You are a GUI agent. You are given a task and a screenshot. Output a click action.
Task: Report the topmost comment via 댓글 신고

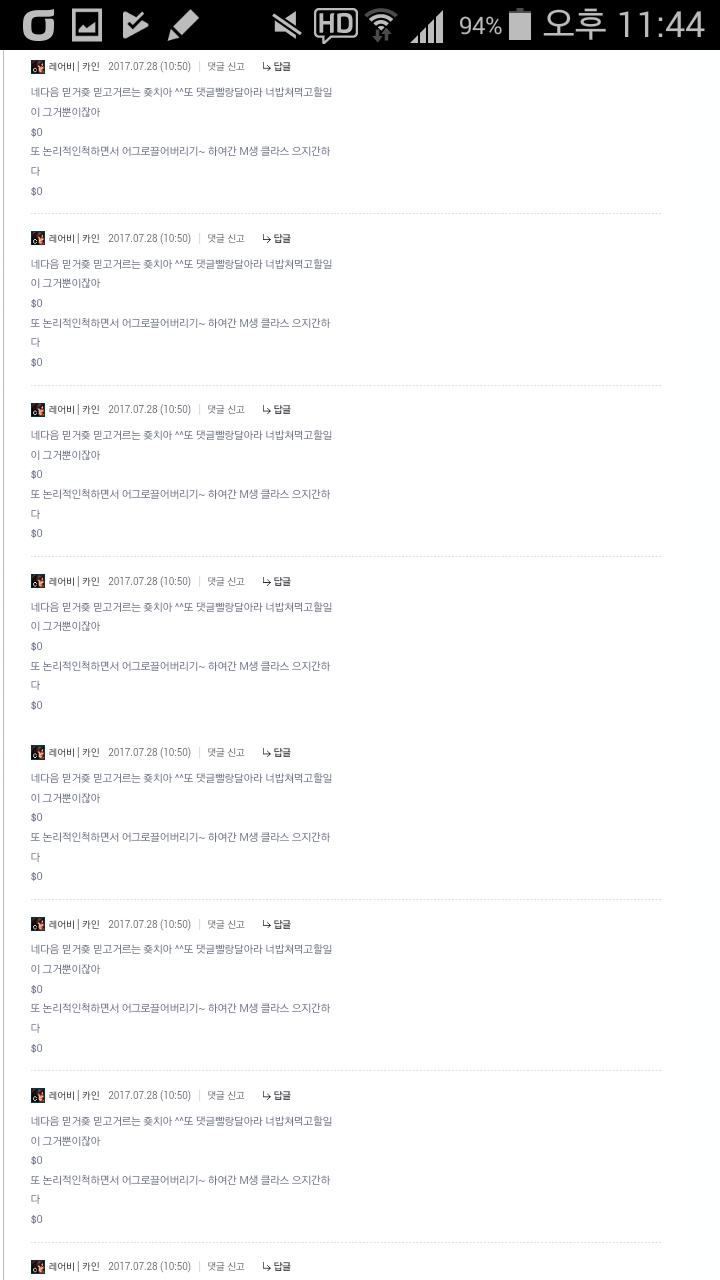225,67
